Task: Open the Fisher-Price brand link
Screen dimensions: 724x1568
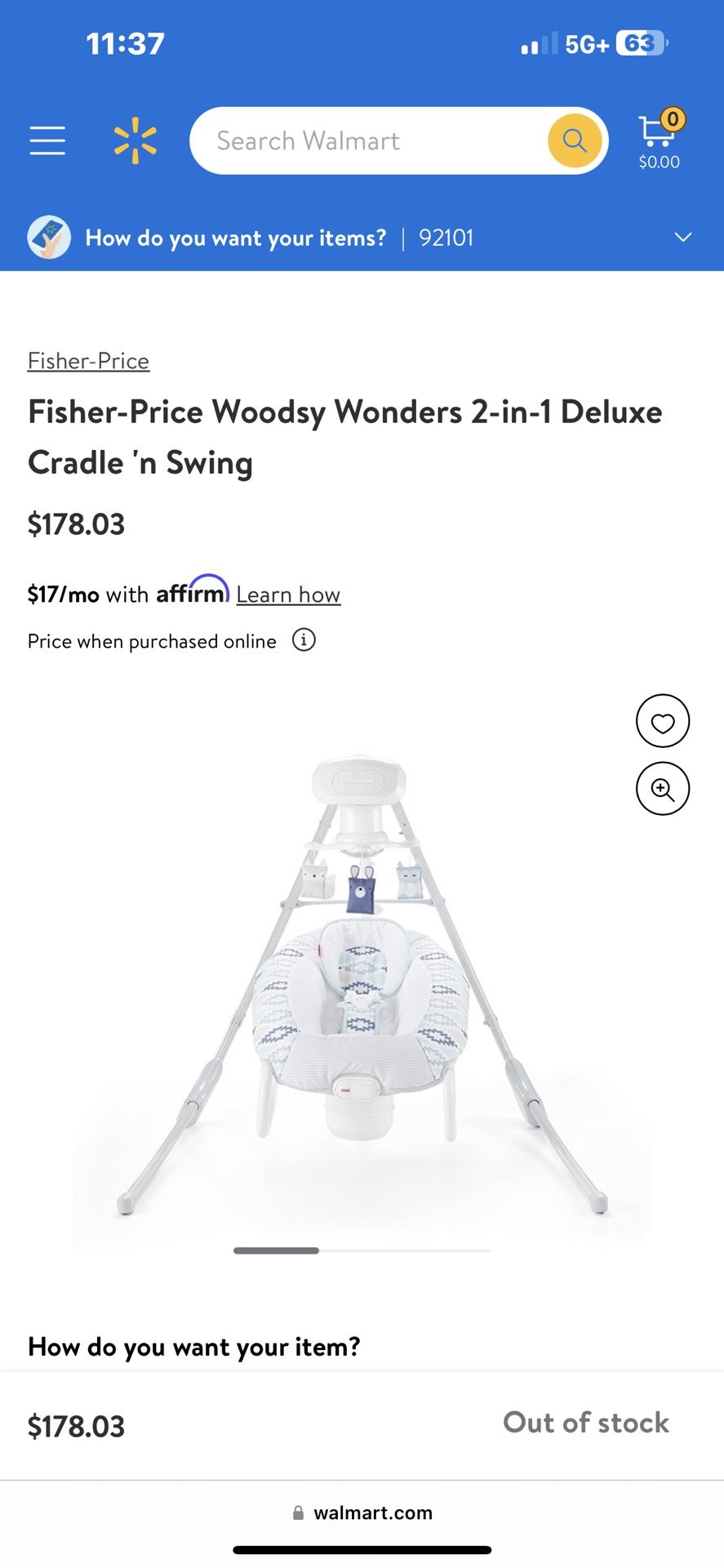Action: (x=88, y=361)
